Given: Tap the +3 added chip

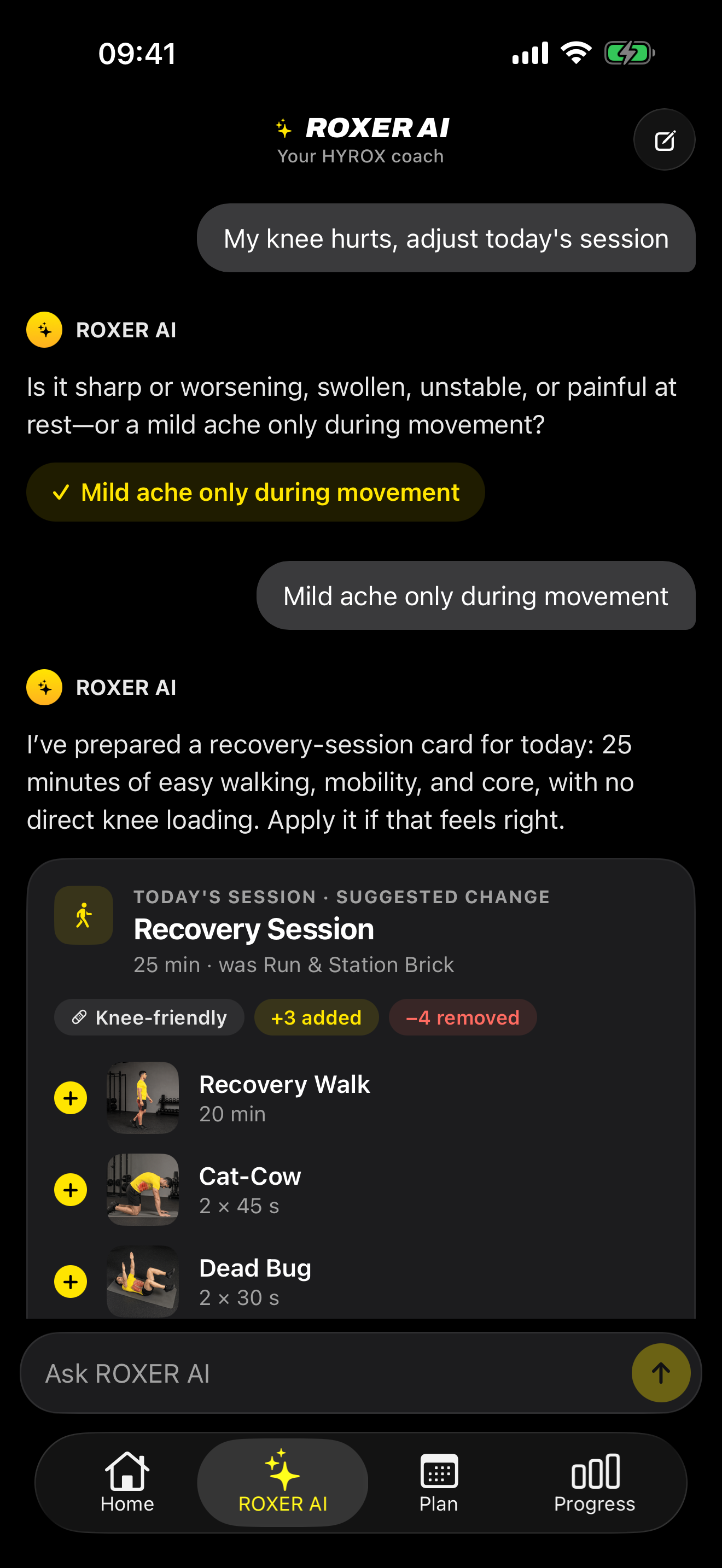Looking at the screenshot, I should (x=317, y=1017).
